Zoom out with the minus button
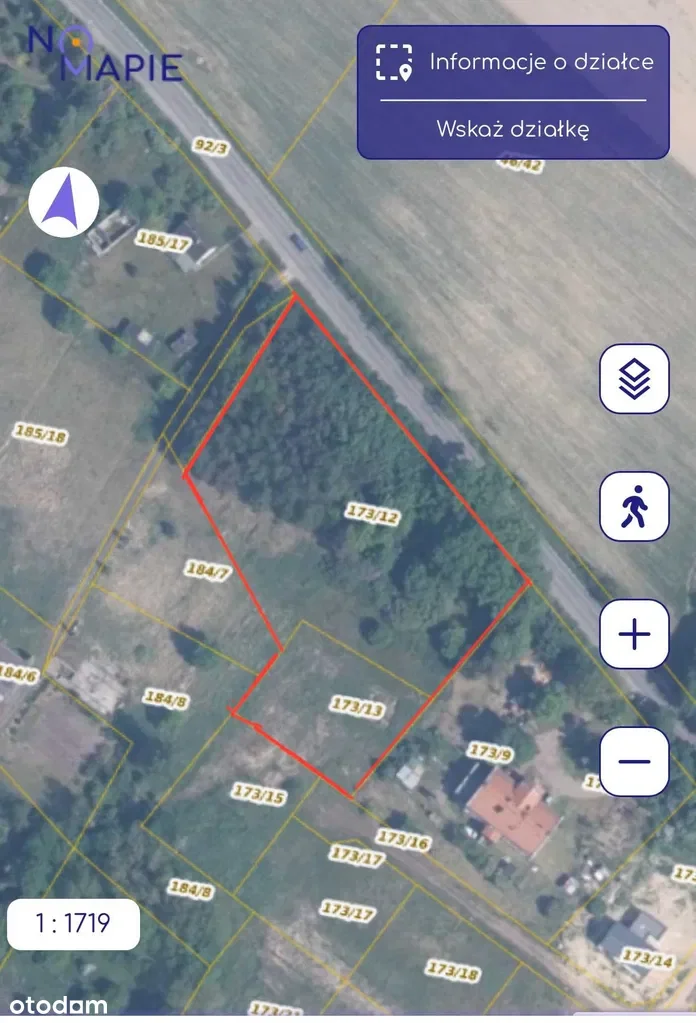Viewport: 696px width, 1023px height. point(634,761)
